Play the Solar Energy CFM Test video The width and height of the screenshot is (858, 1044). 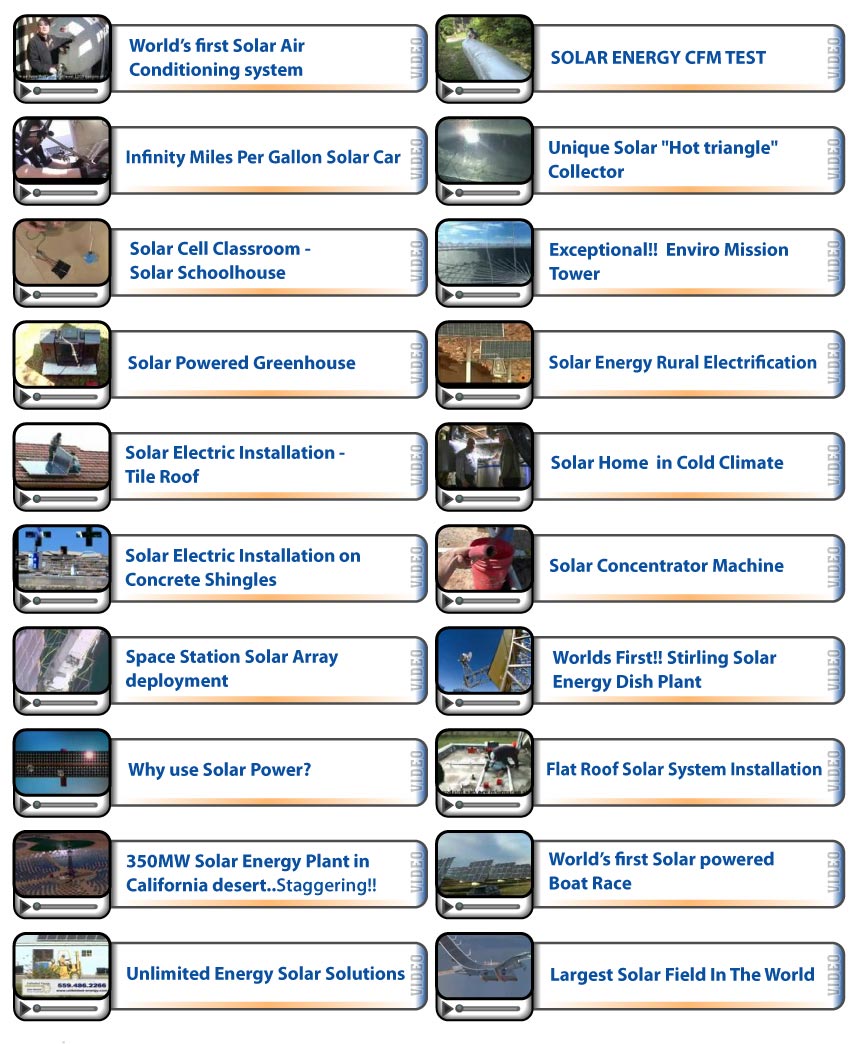(657, 58)
